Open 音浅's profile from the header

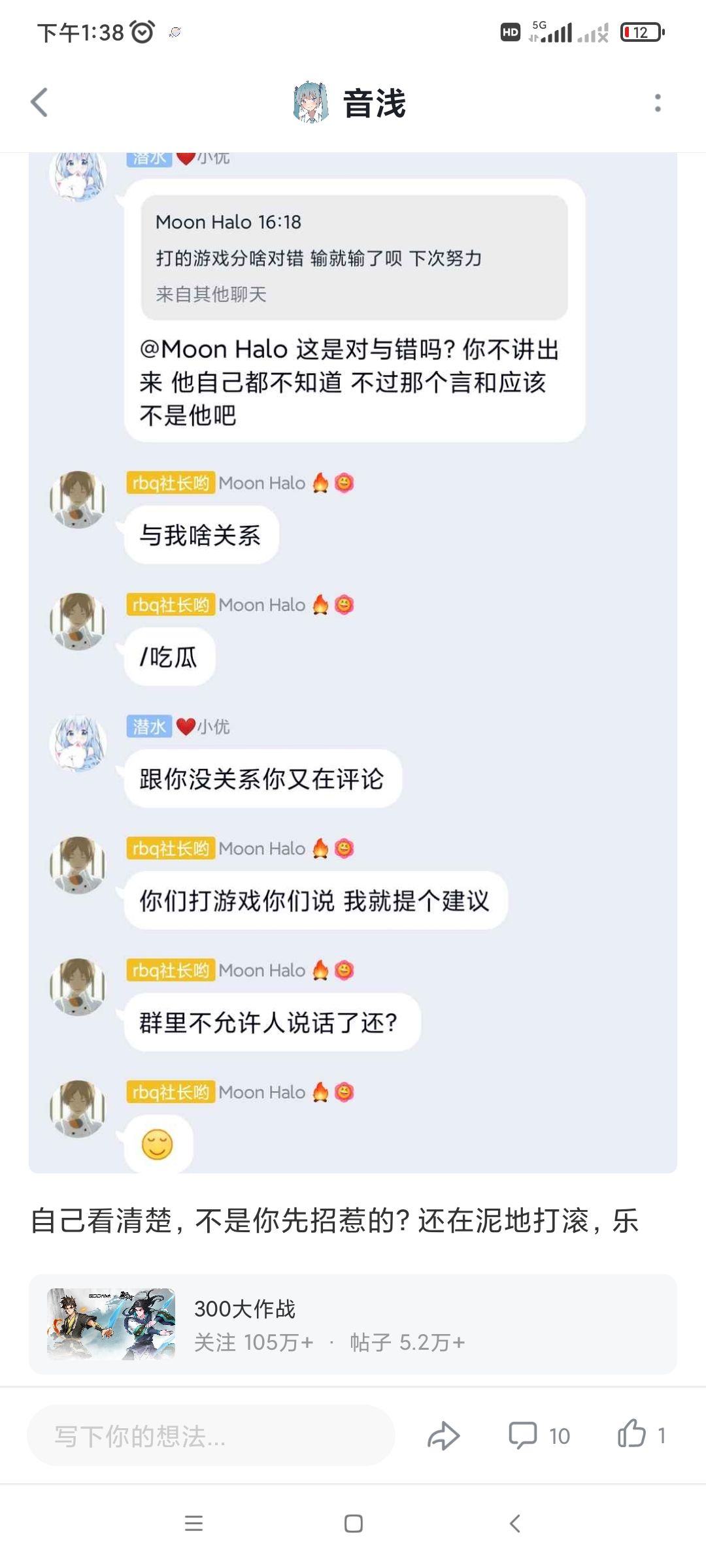pyautogui.click(x=349, y=103)
